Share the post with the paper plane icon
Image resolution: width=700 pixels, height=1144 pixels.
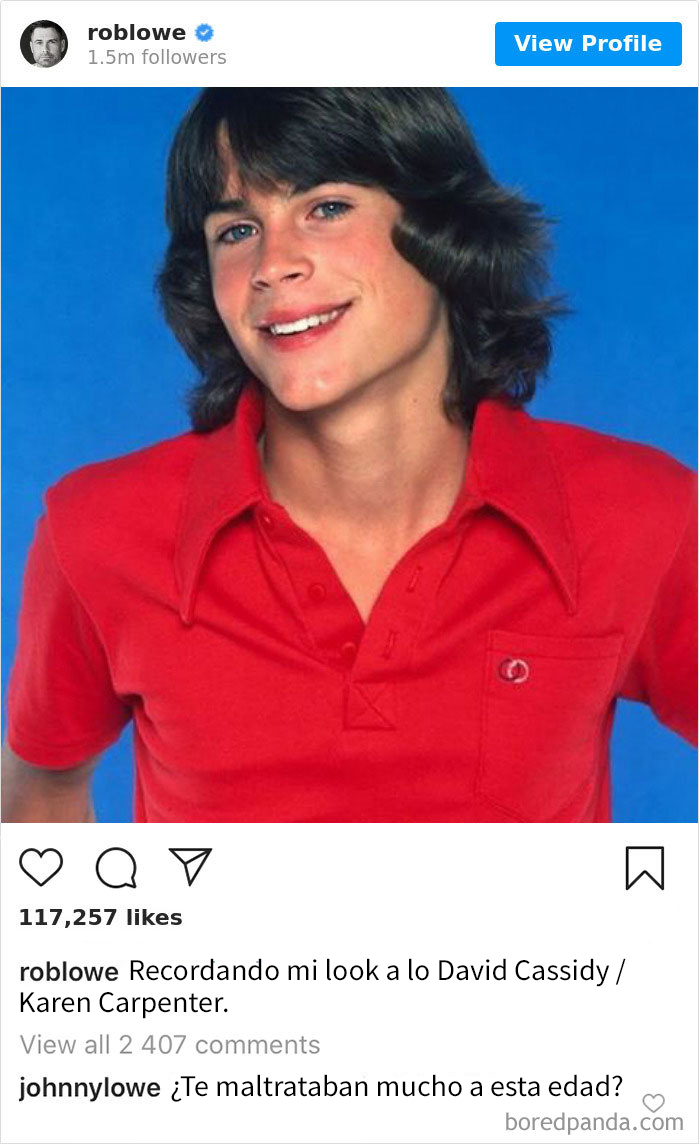190,866
